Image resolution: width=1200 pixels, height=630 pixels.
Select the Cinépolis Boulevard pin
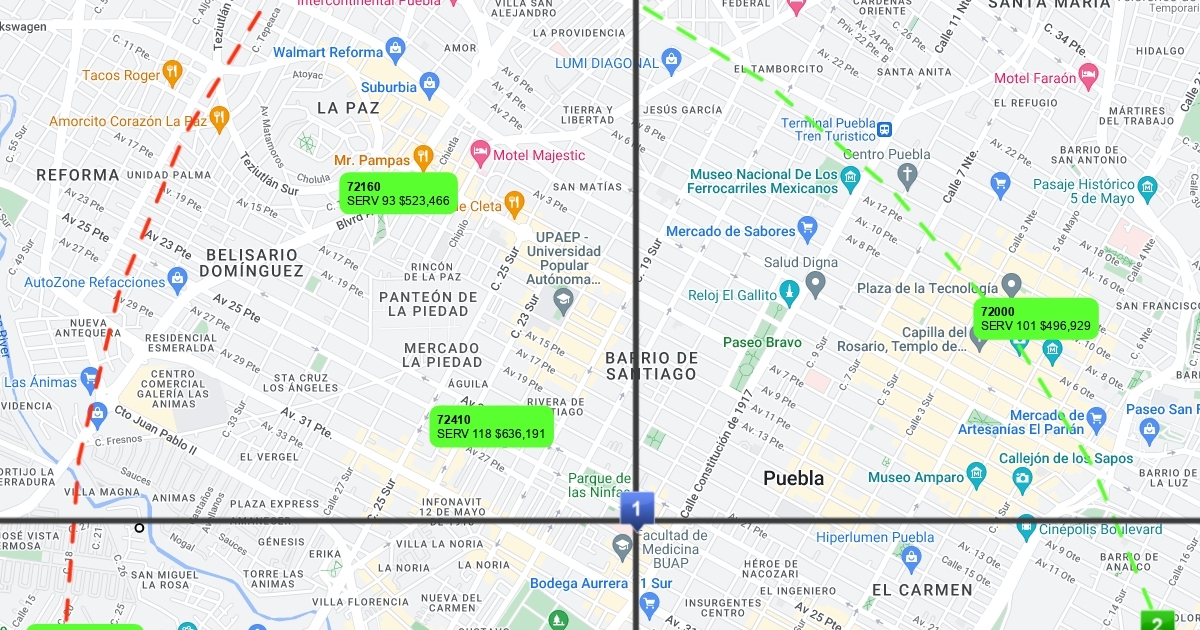(x=1026, y=527)
